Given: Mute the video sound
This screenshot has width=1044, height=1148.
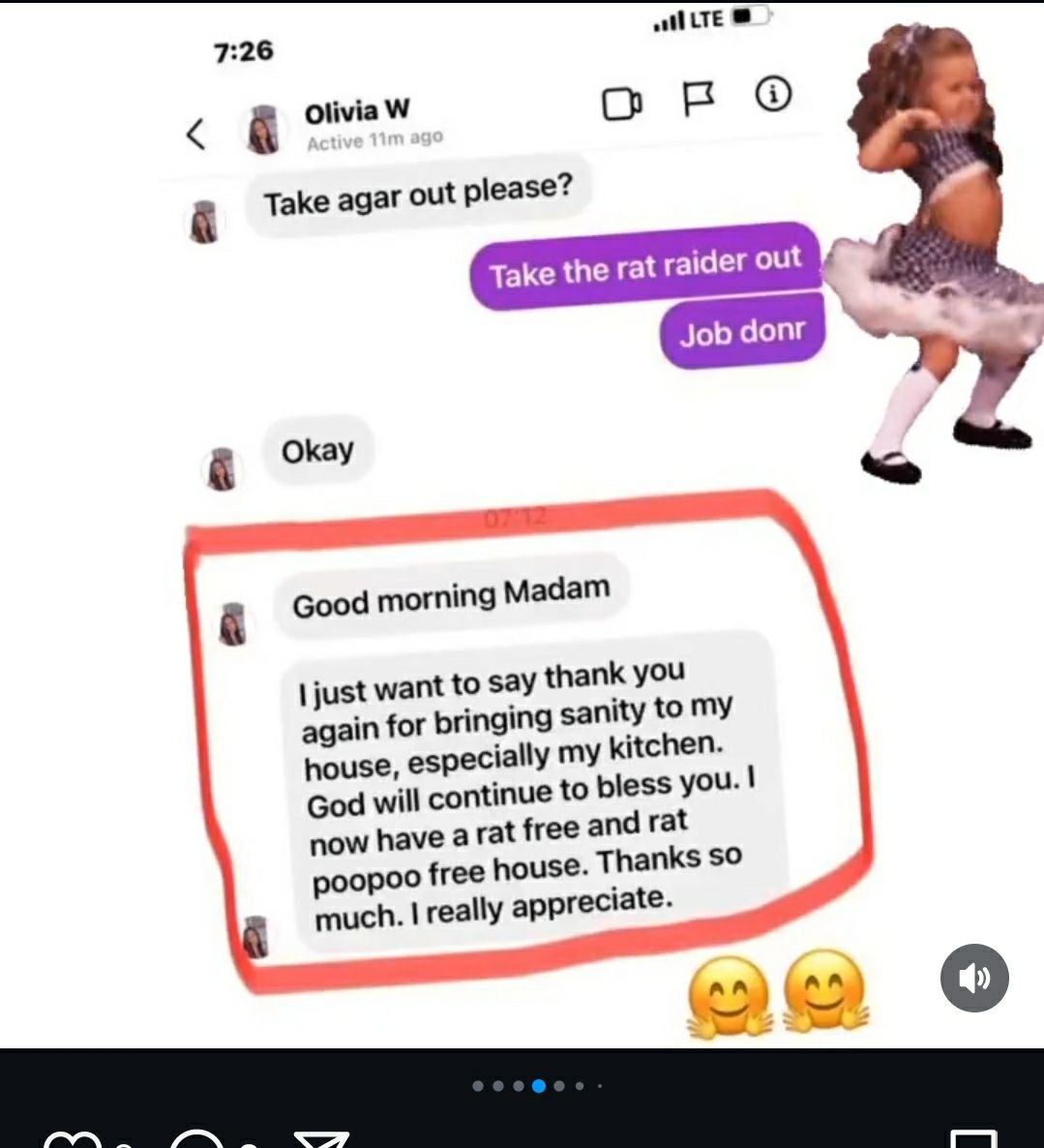Looking at the screenshot, I should (x=973, y=978).
